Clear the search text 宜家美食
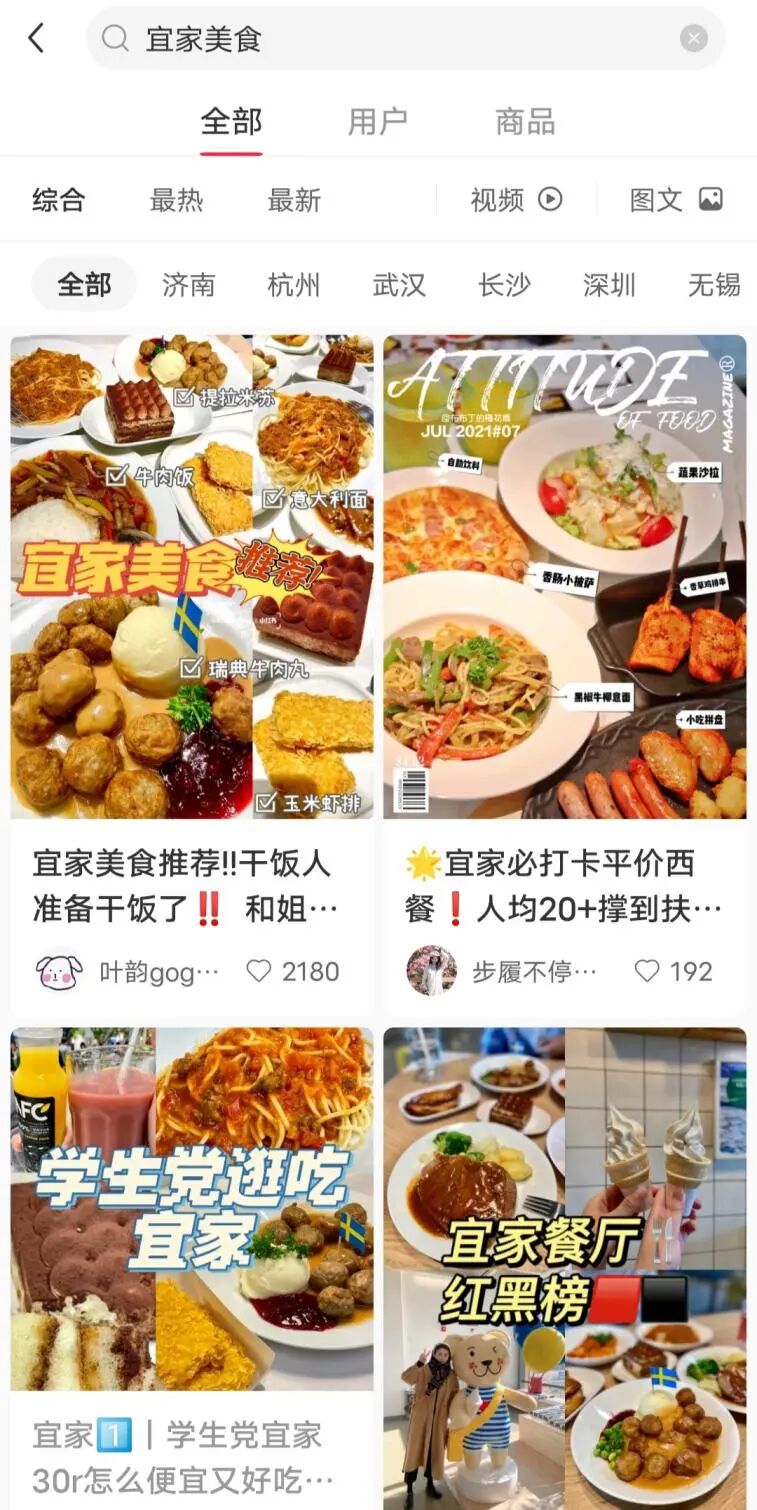 693,39
